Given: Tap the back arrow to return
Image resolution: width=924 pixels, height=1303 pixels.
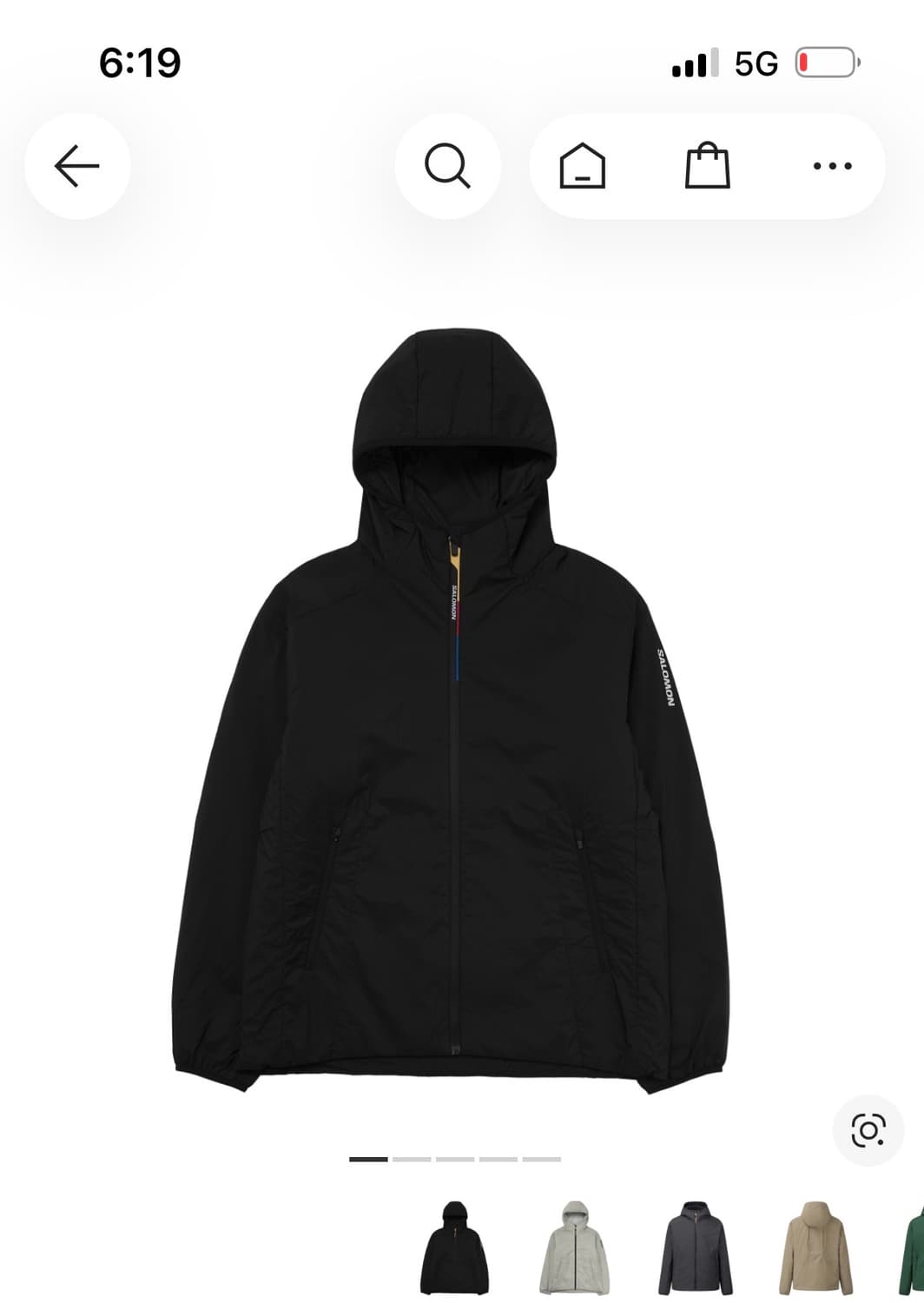Looking at the screenshot, I should (x=76, y=165).
